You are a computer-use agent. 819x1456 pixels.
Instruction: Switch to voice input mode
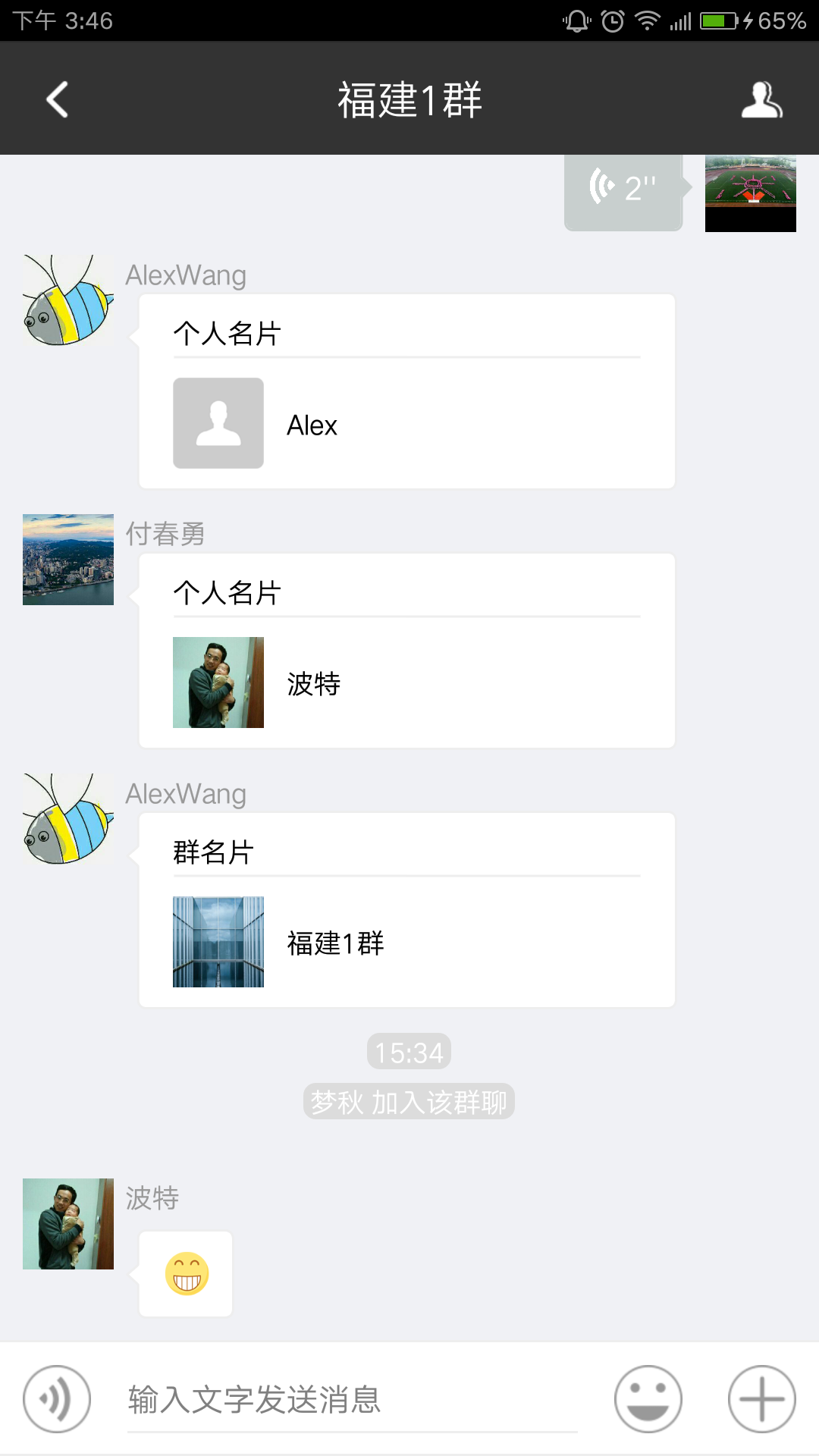[57, 1399]
